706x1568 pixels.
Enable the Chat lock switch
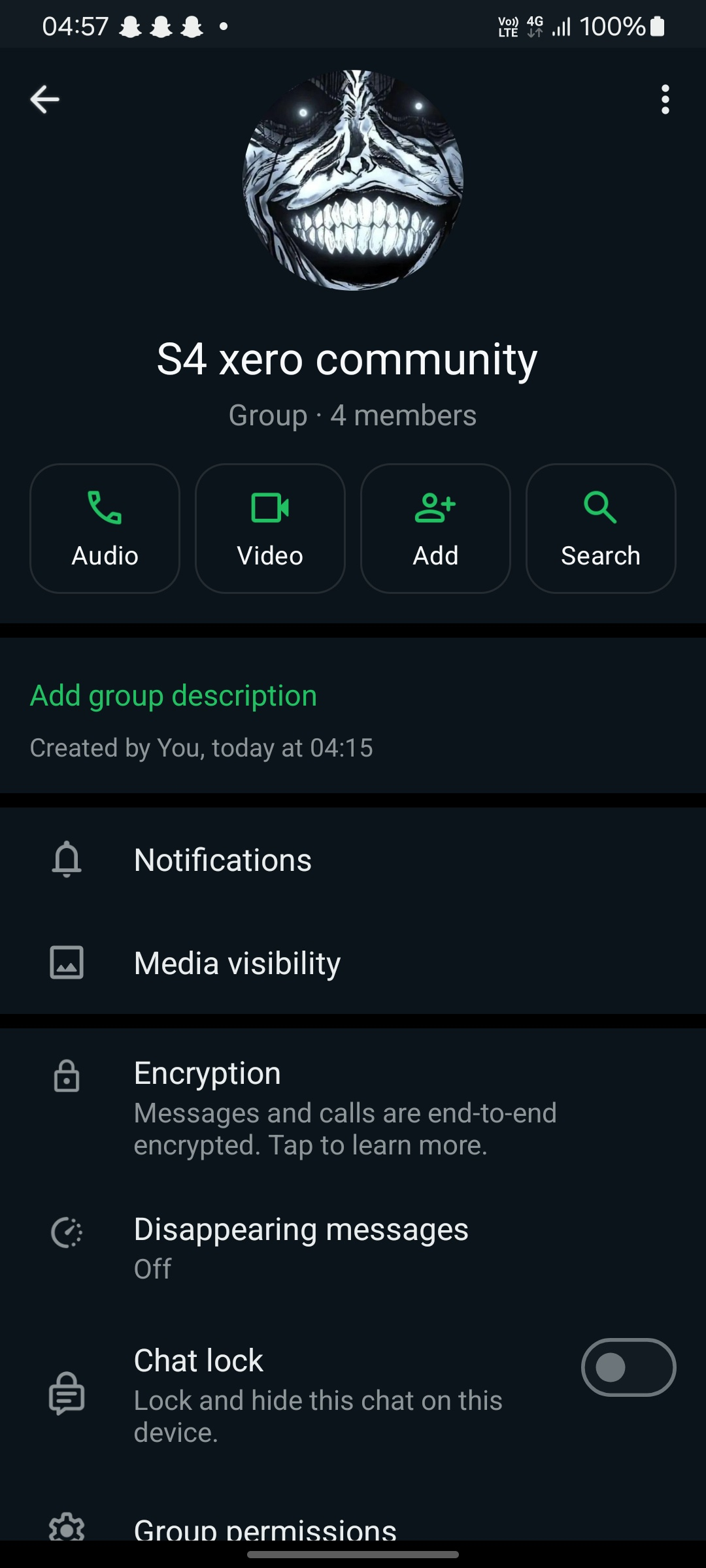(x=628, y=1367)
